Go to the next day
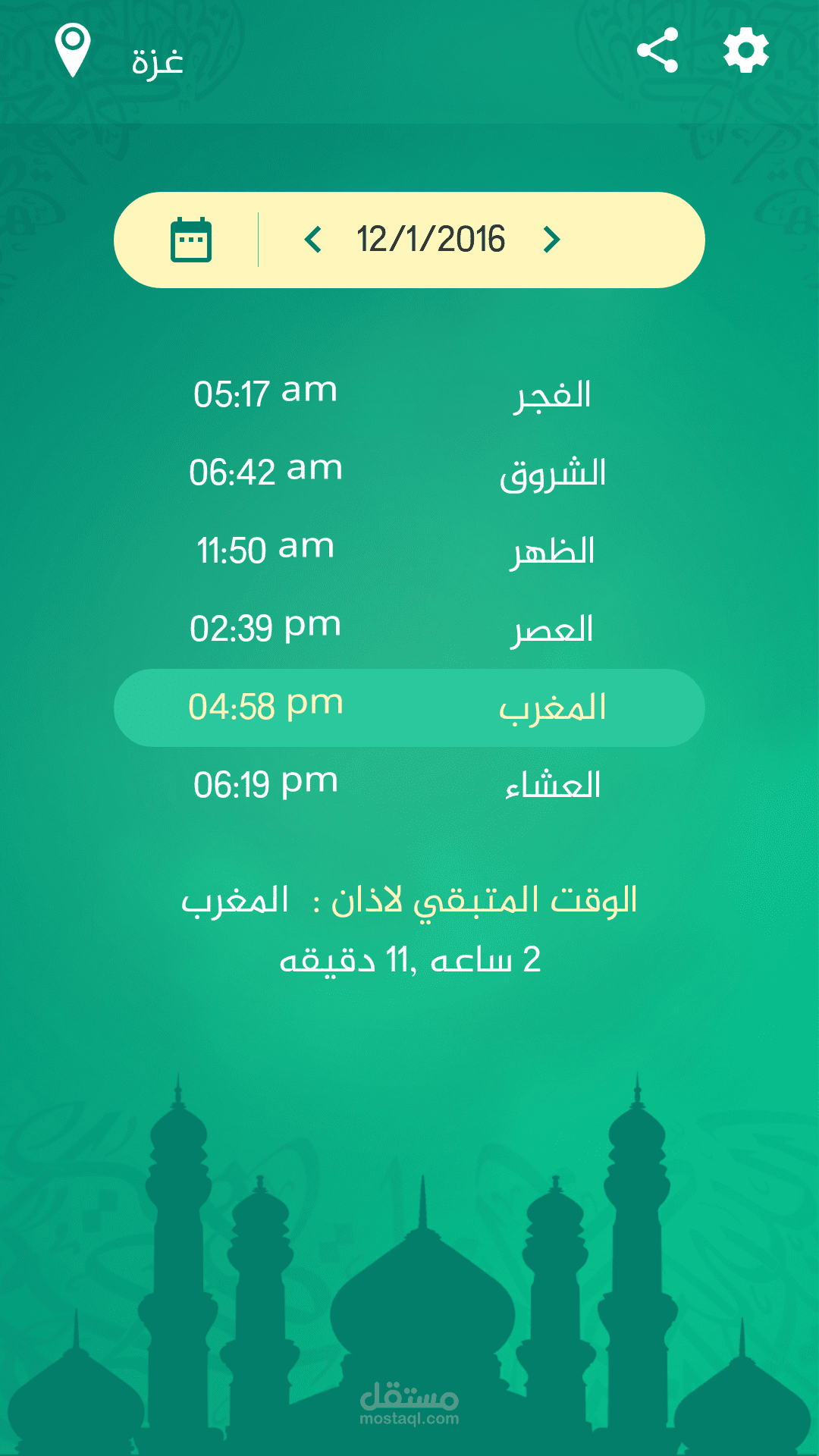This screenshot has height=1456, width=819. pyautogui.click(x=551, y=240)
